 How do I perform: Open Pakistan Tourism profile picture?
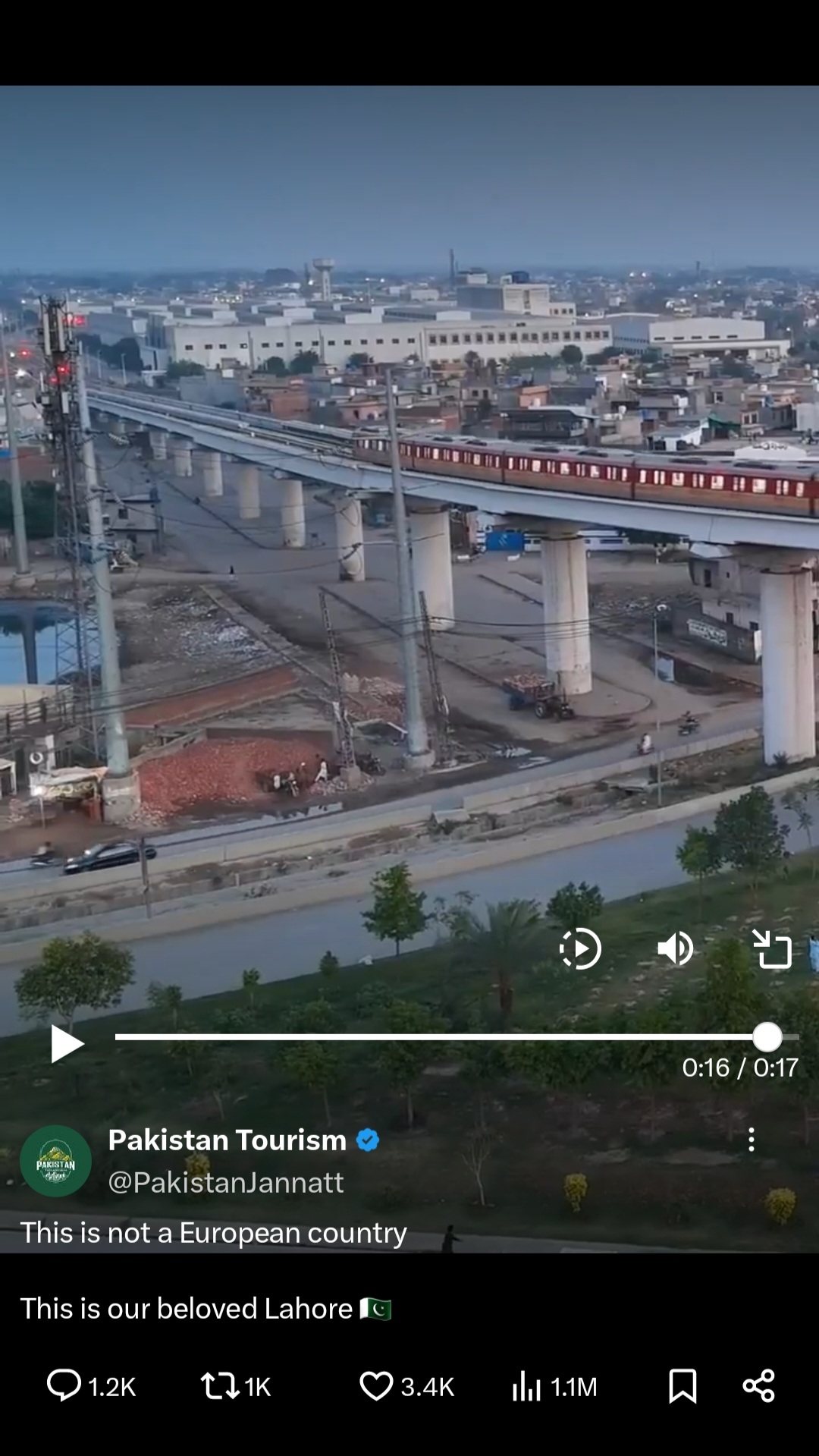55,1161
